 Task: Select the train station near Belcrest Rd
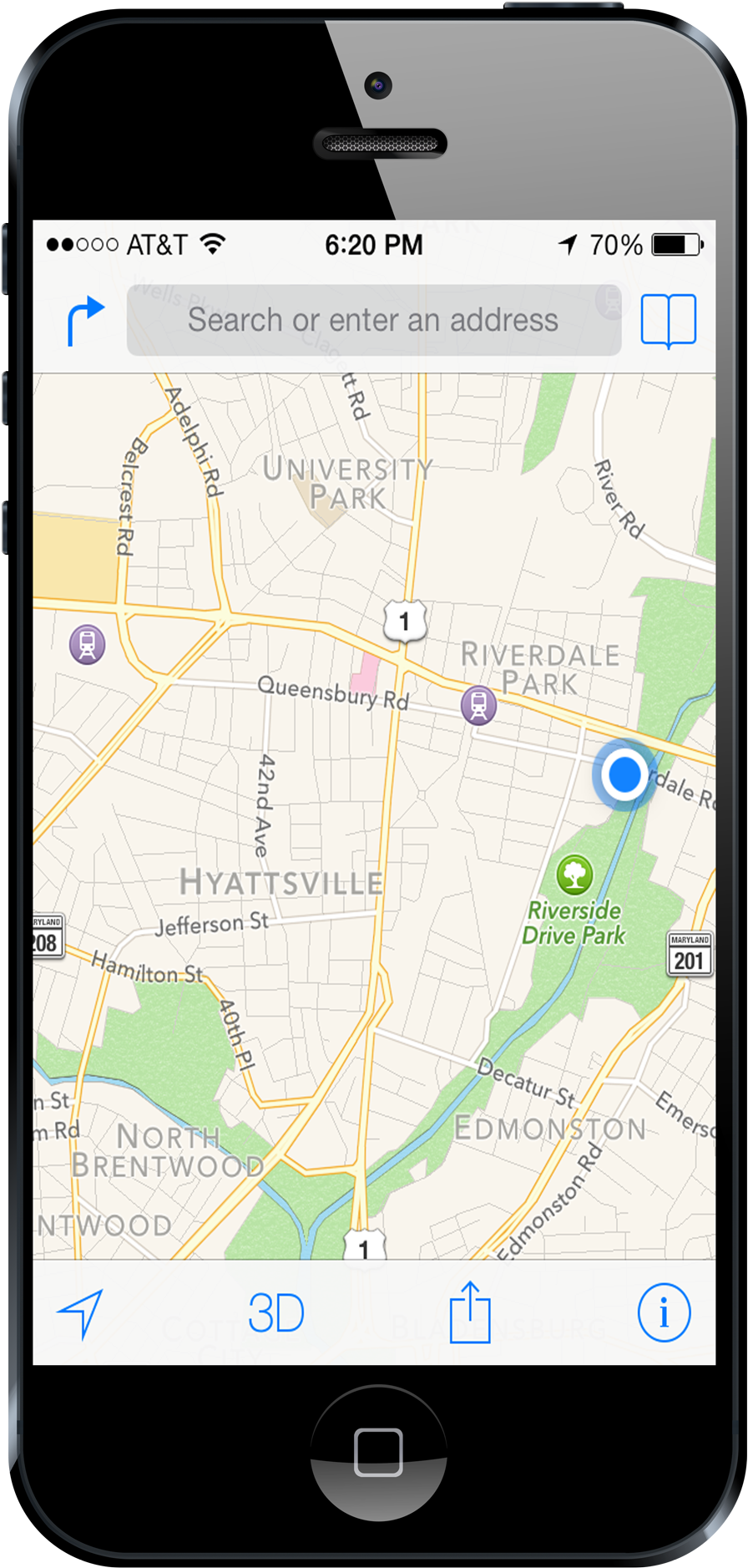coord(87,644)
